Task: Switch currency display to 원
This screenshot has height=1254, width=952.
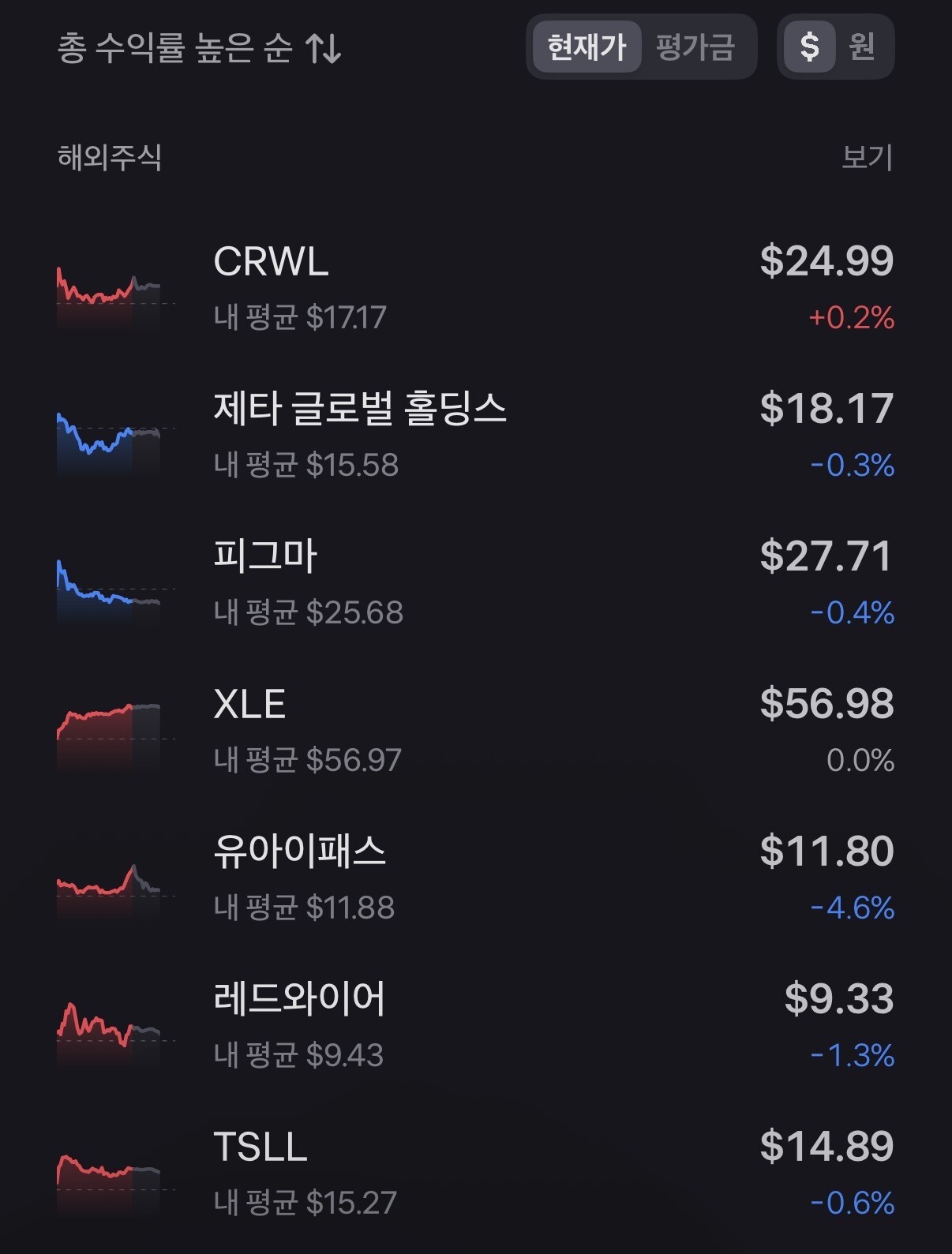Action: click(x=862, y=47)
